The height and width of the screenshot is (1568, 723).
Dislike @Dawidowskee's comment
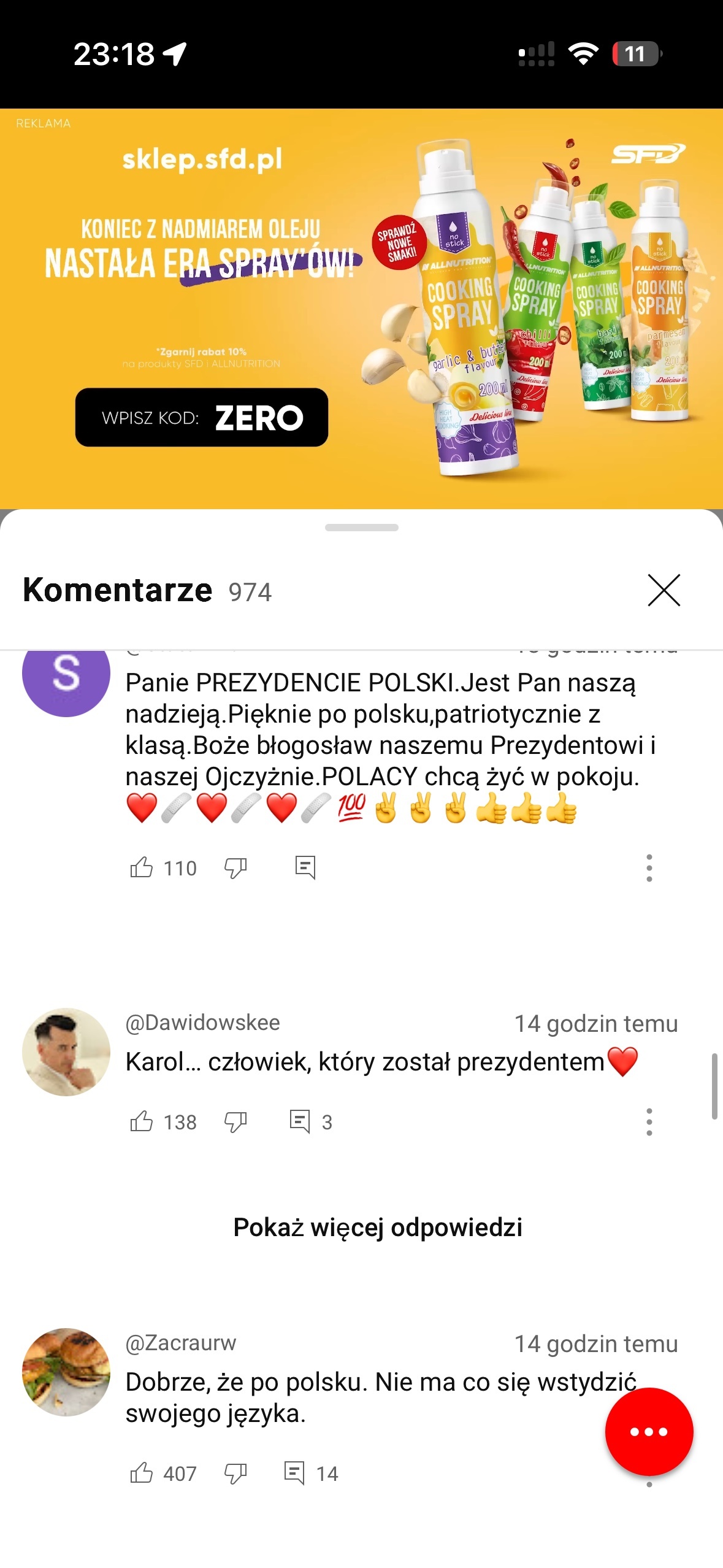pos(235,1121)
